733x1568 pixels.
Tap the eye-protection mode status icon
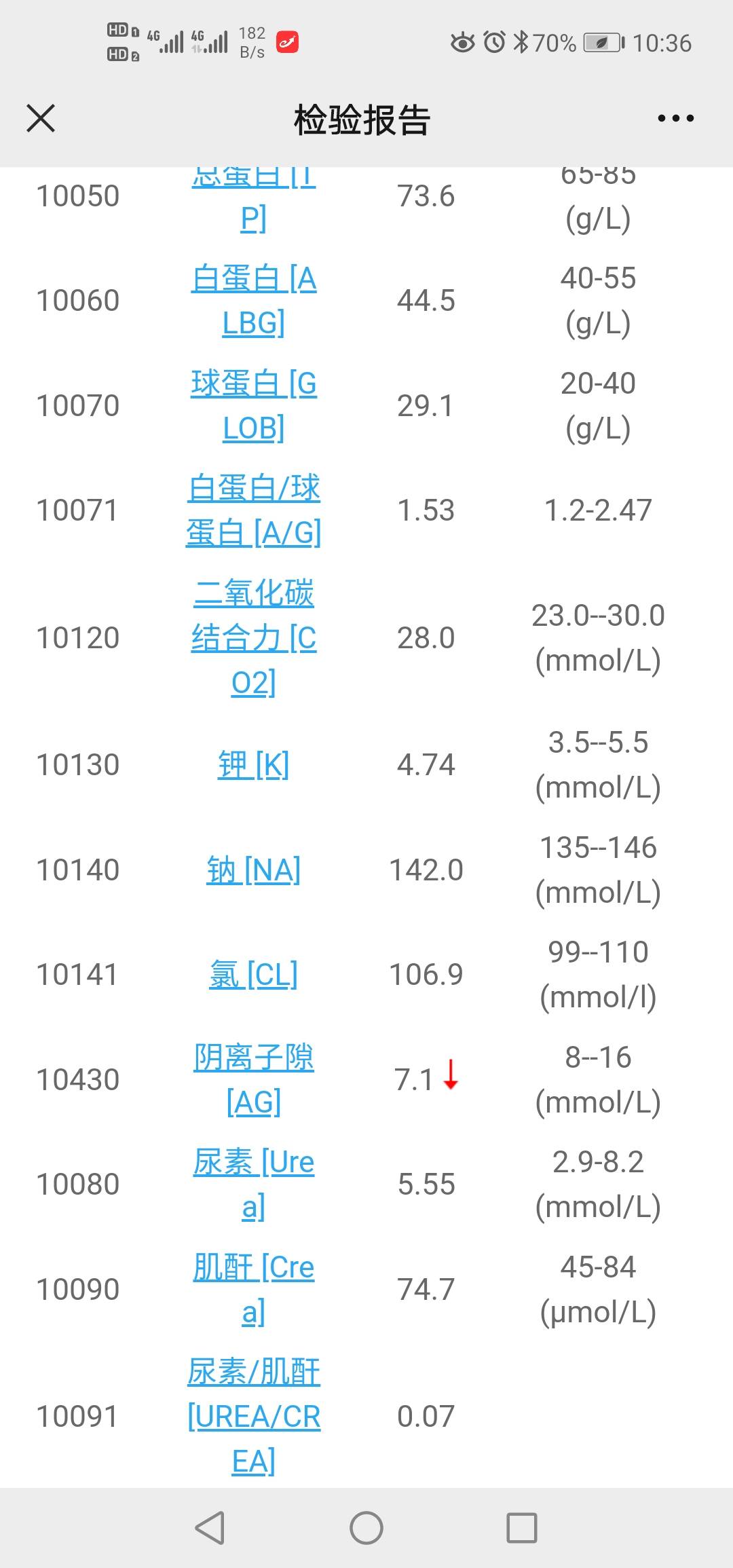(x=464, y=42)
